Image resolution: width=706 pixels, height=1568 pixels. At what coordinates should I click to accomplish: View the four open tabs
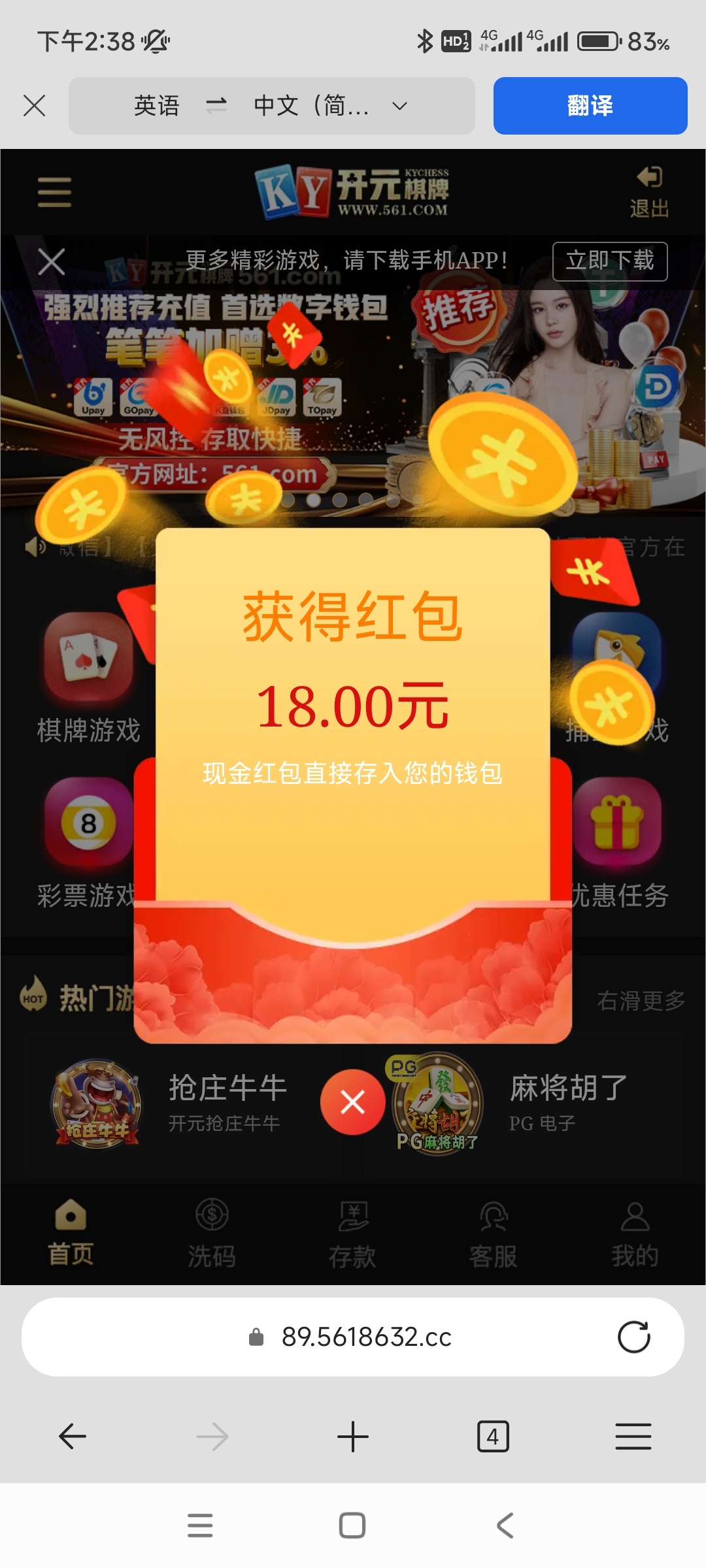(493, 1437)
